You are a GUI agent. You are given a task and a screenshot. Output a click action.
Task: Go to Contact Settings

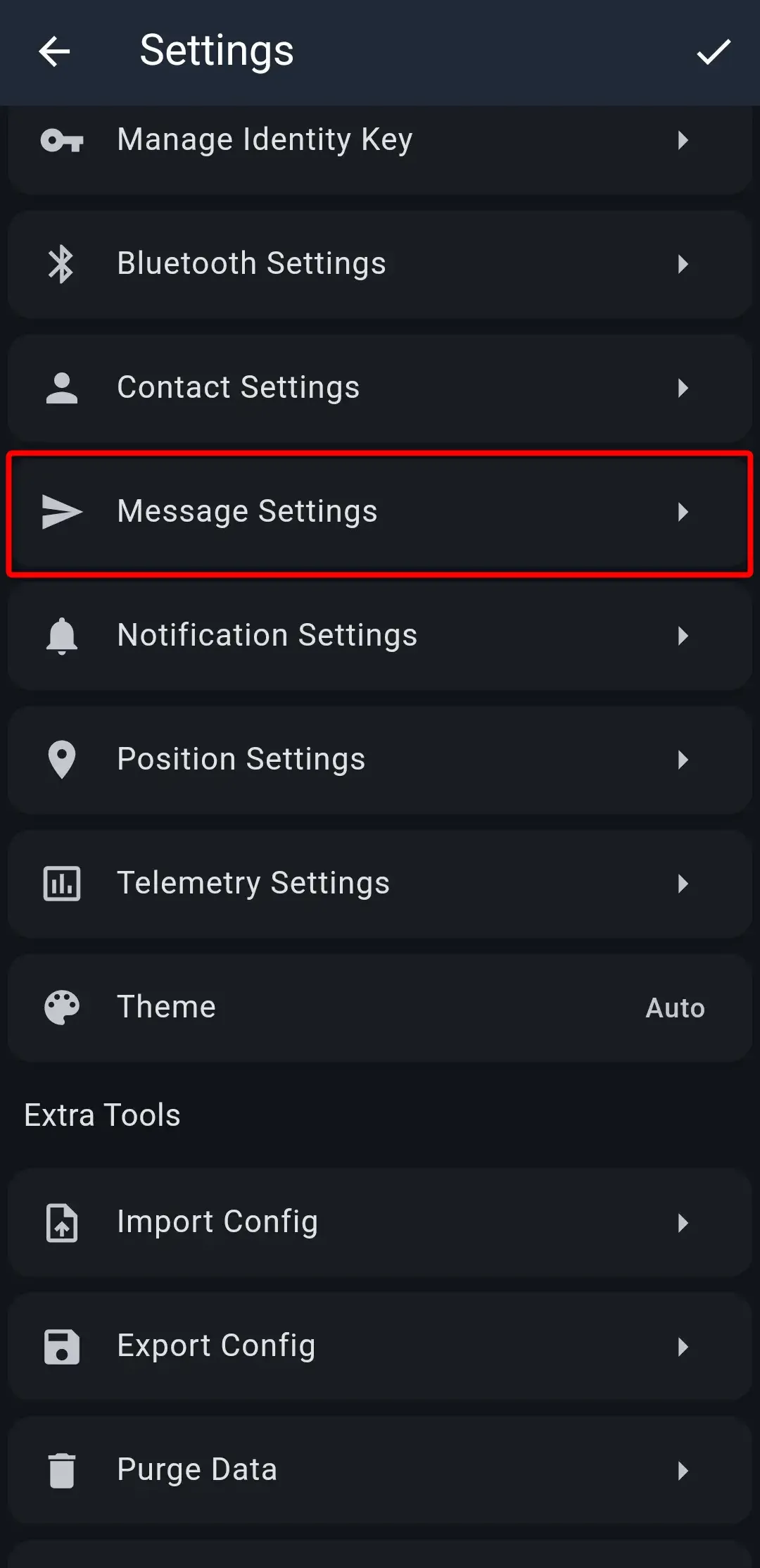[x=380, y=388]
